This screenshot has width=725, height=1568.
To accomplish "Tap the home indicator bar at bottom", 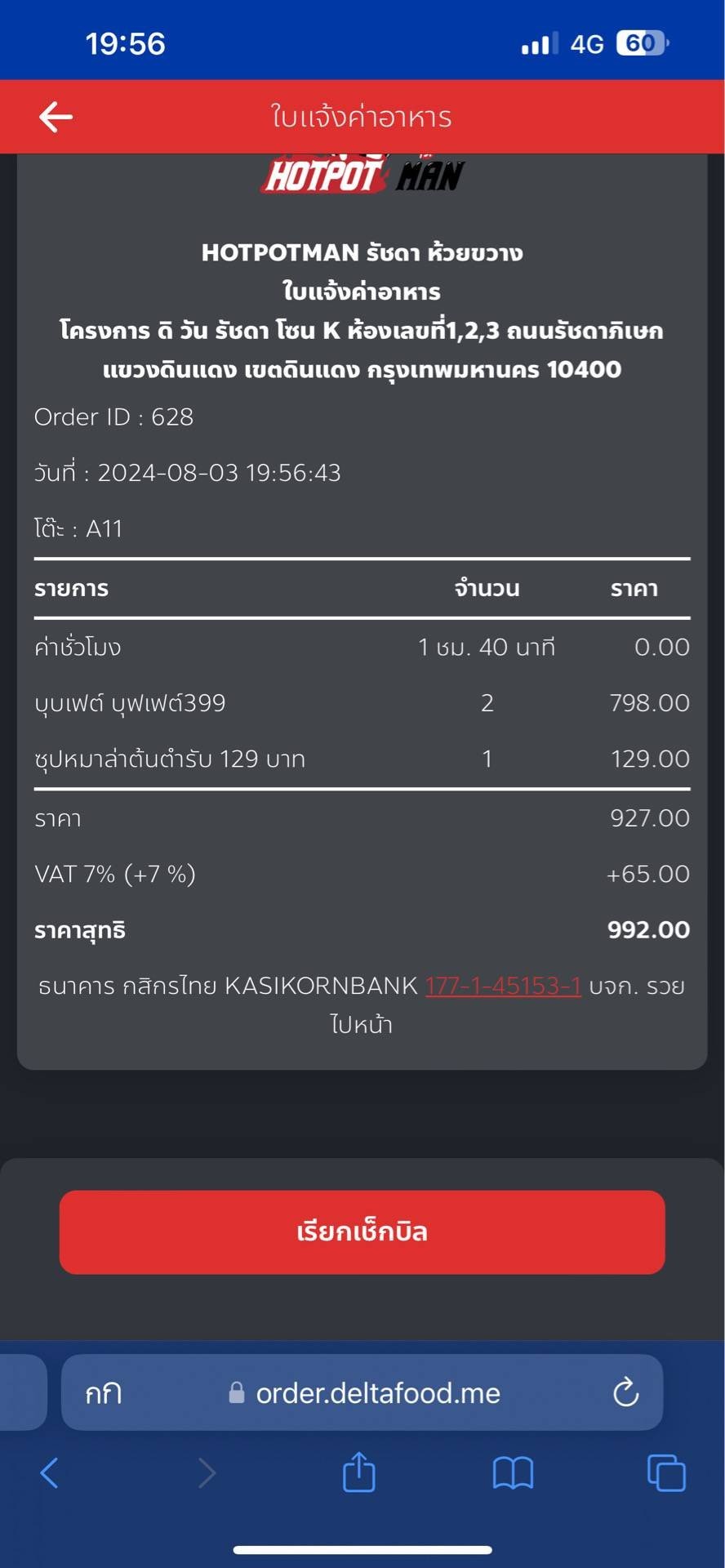I will pyautogui.click(x=362, y=1551).
